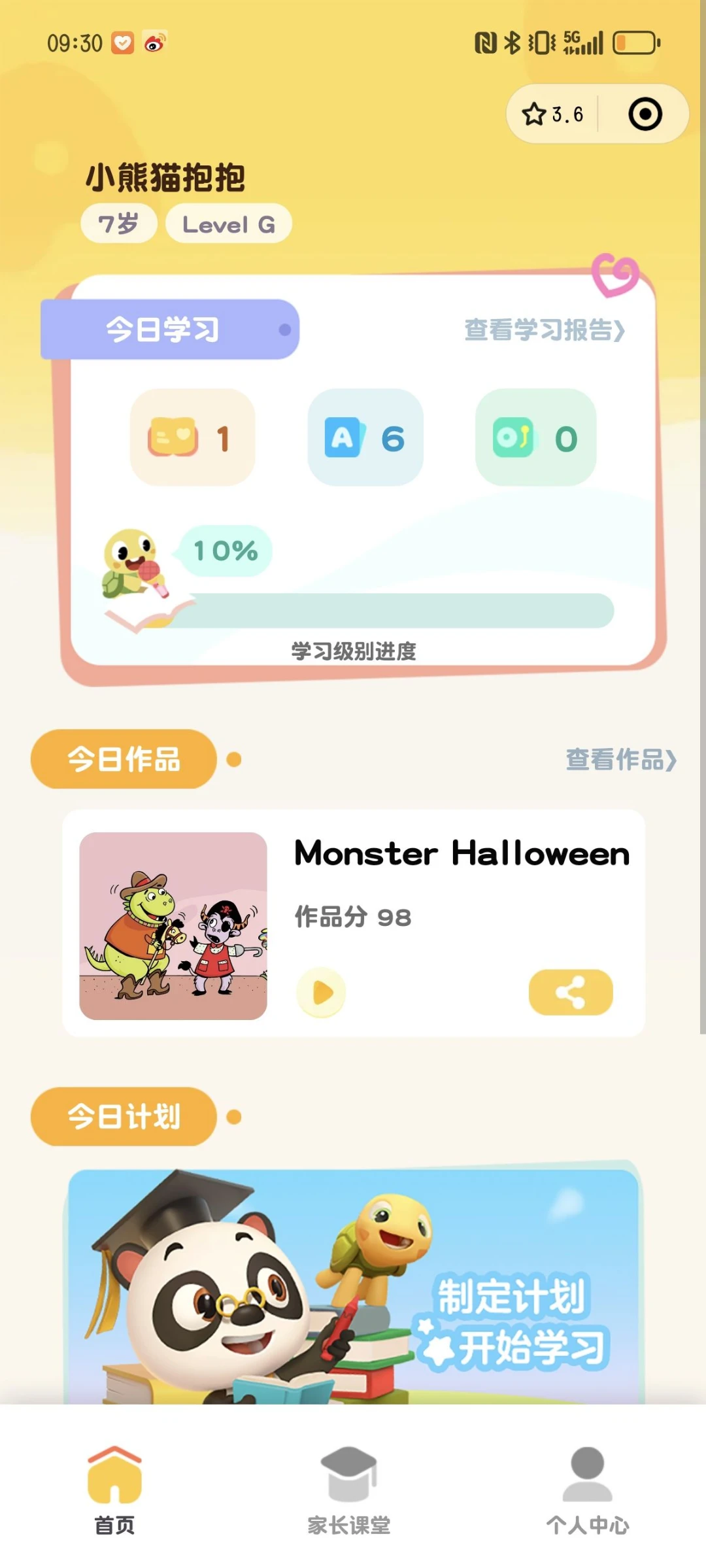Open the 3.6 star rating button
Image resolution: width=706 pixels, height=1568 pixels.
click(552, 114)
